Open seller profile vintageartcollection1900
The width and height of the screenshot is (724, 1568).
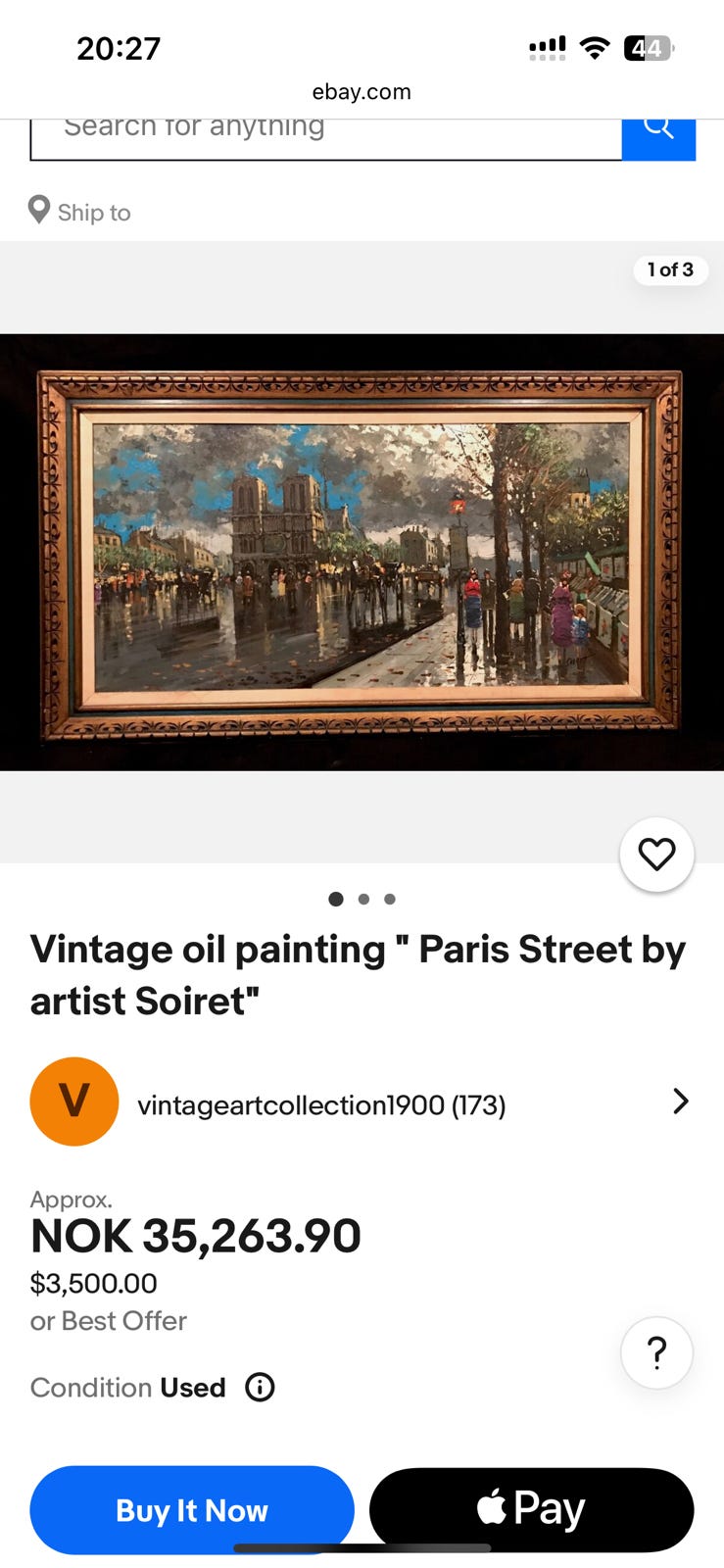321,1104
